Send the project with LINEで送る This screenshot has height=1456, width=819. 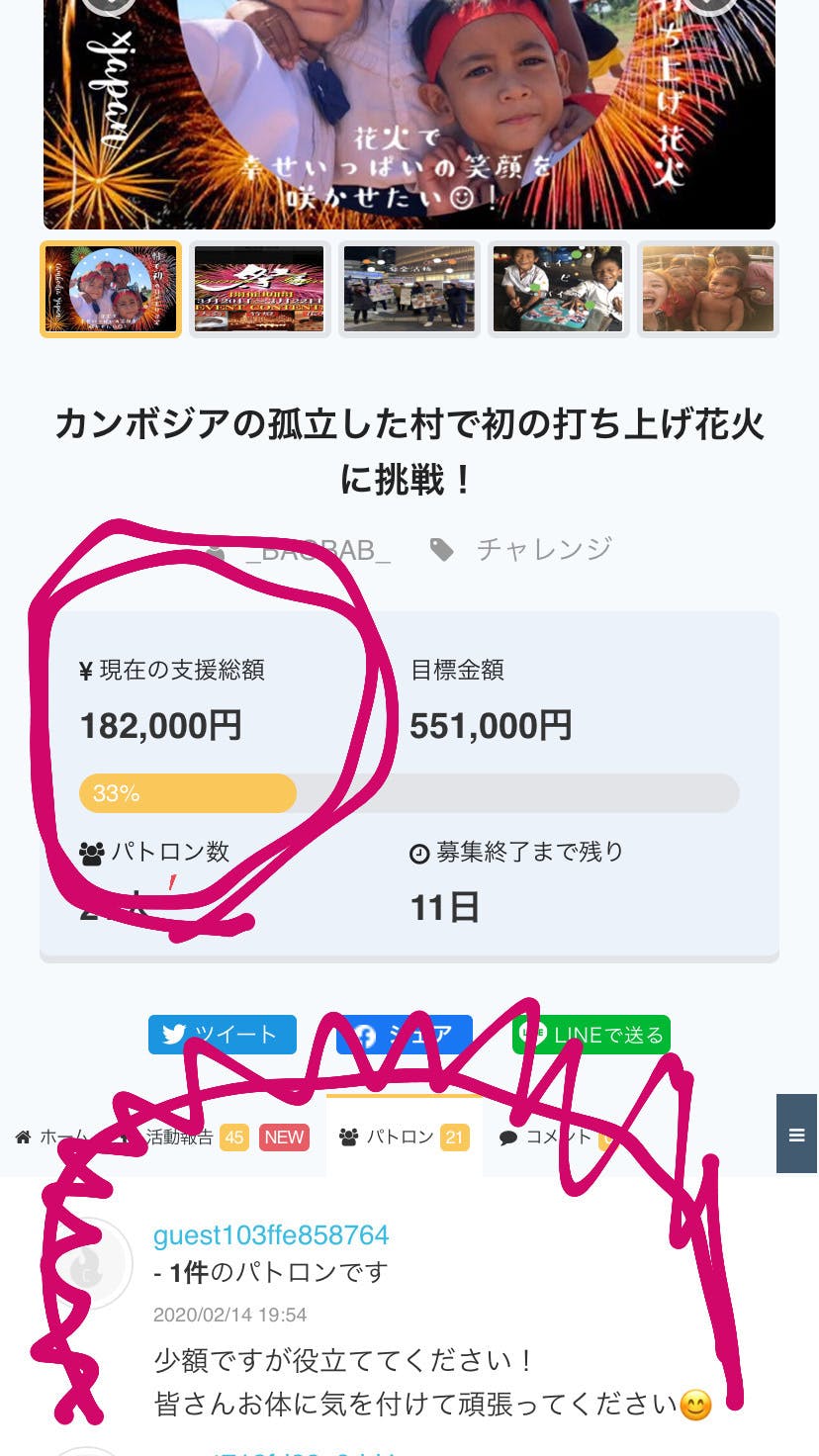591,1035
